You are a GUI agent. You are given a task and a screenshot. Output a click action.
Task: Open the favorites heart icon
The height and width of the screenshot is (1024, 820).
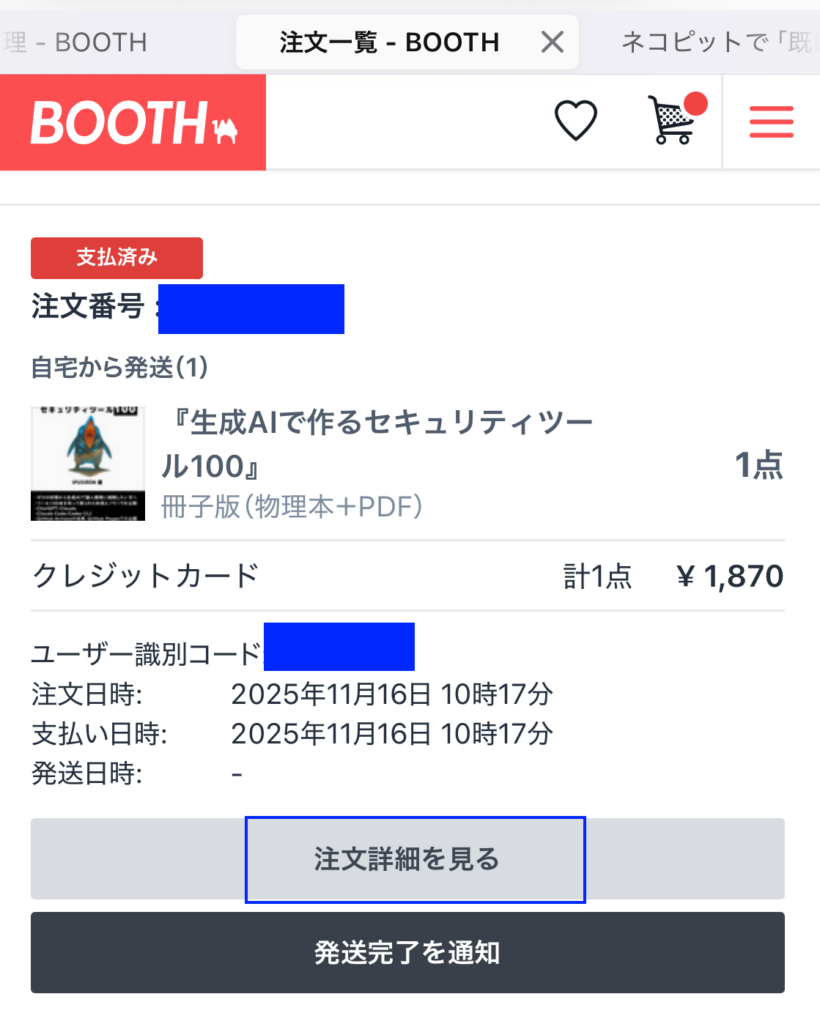[576, 122]
